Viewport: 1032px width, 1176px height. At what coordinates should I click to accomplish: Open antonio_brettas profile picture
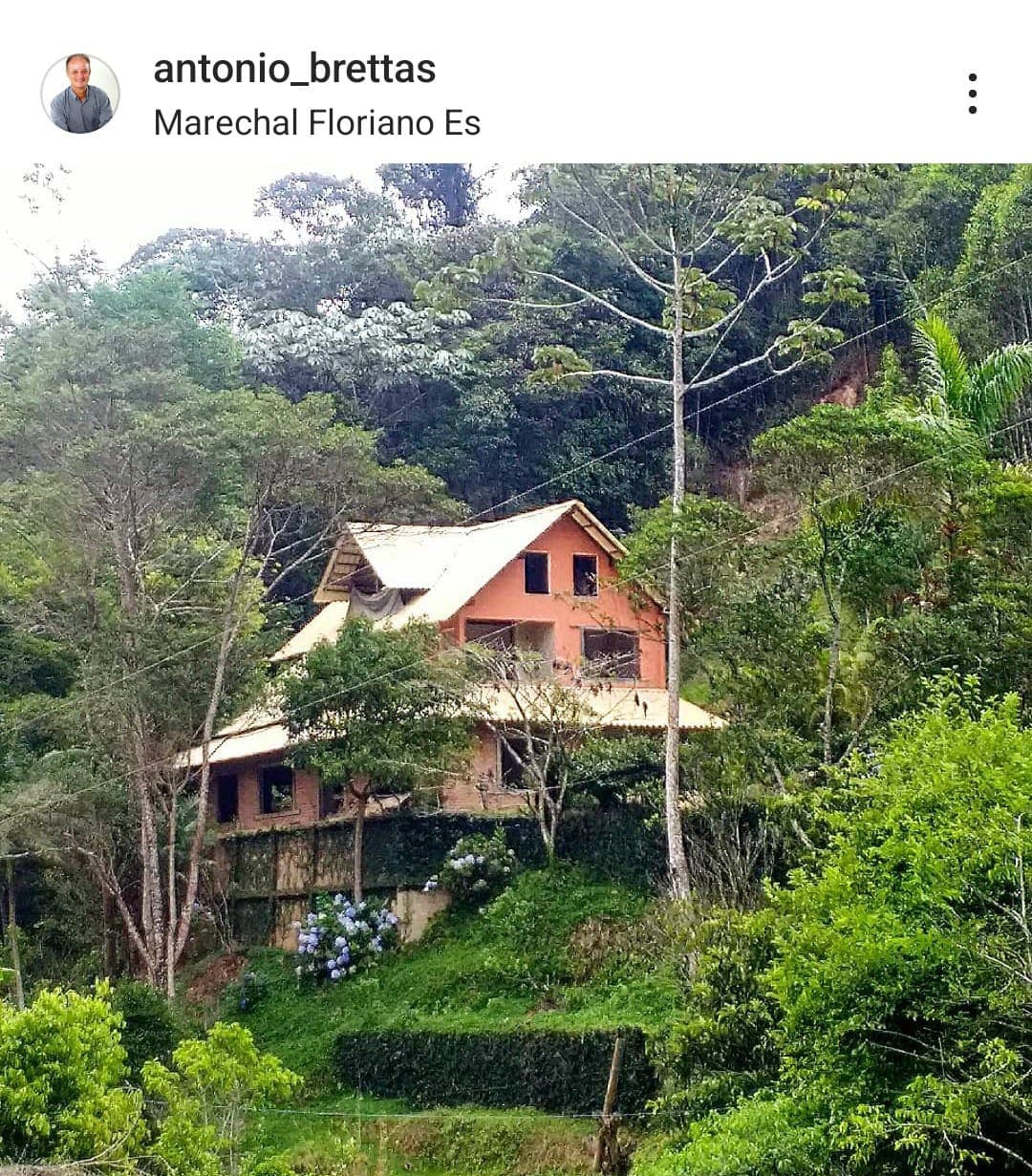pos(80,94)
